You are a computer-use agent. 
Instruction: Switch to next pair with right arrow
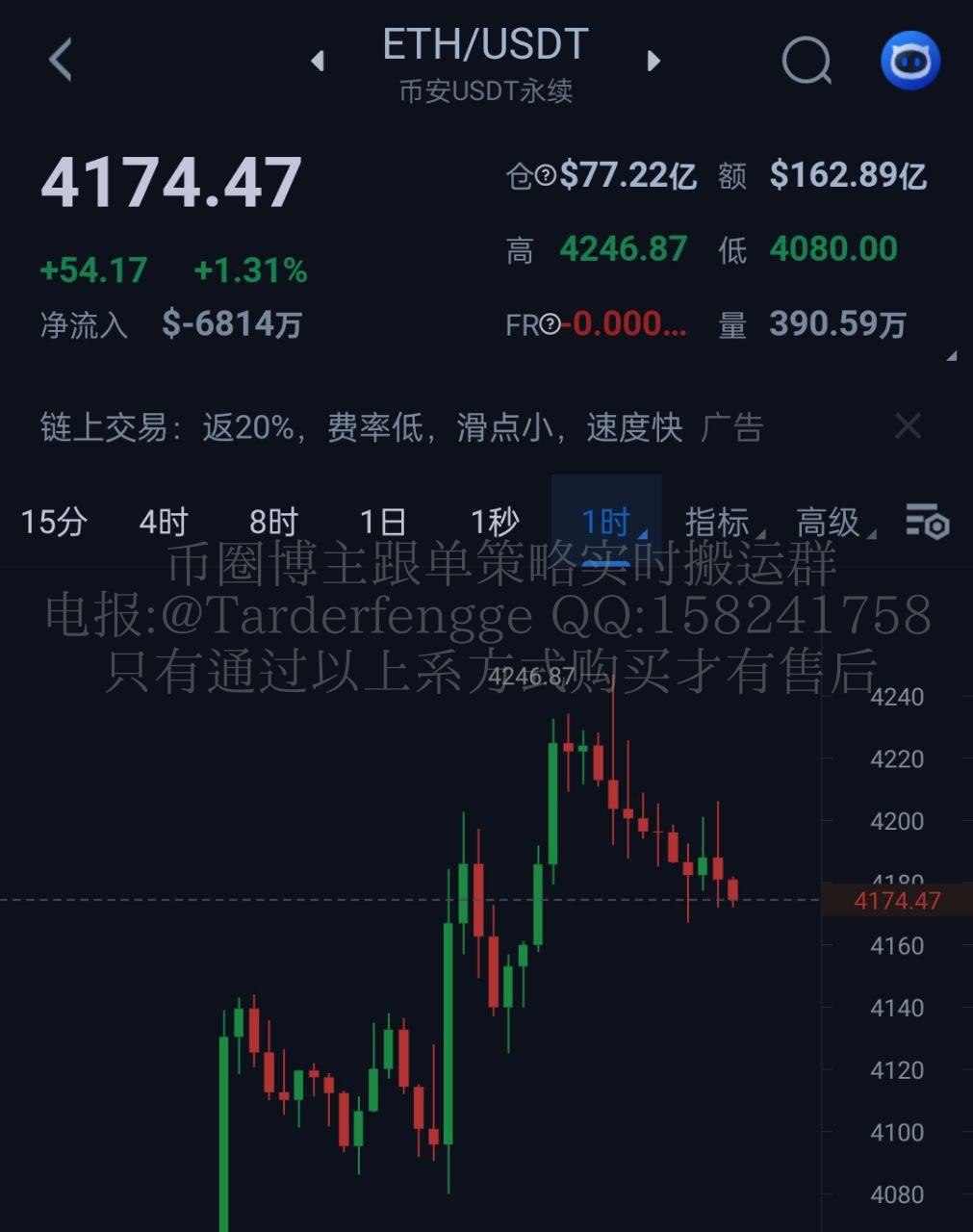click(654, 60)
